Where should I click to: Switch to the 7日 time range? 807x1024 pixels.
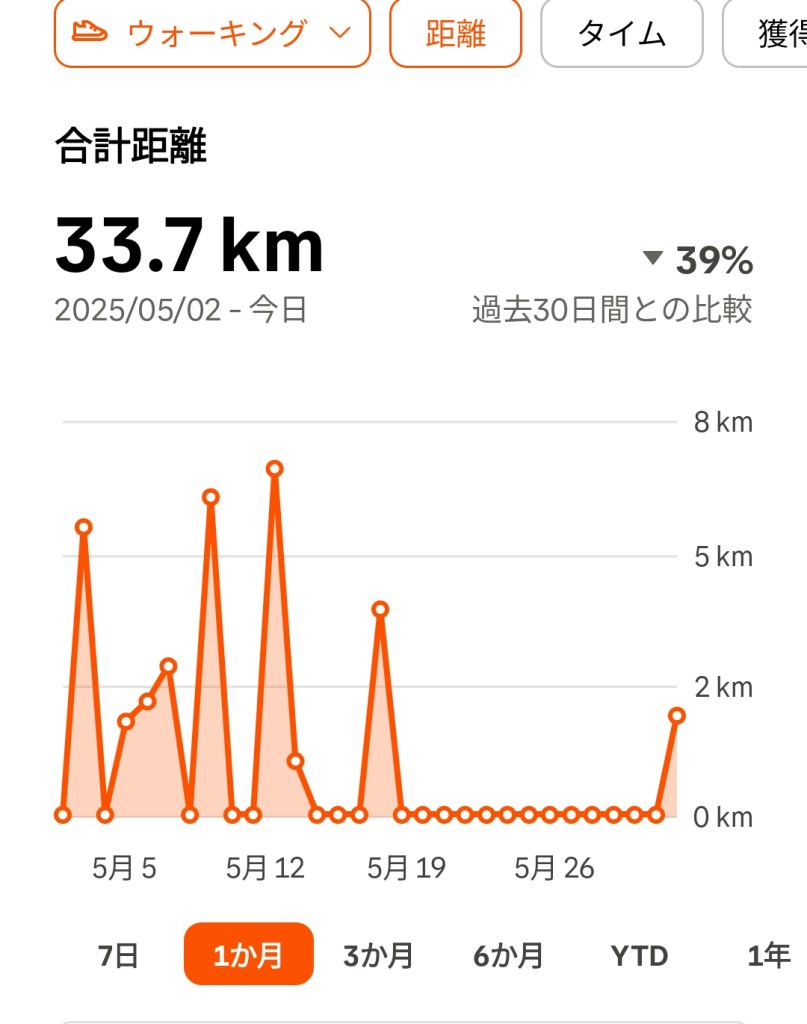point(118,955)
